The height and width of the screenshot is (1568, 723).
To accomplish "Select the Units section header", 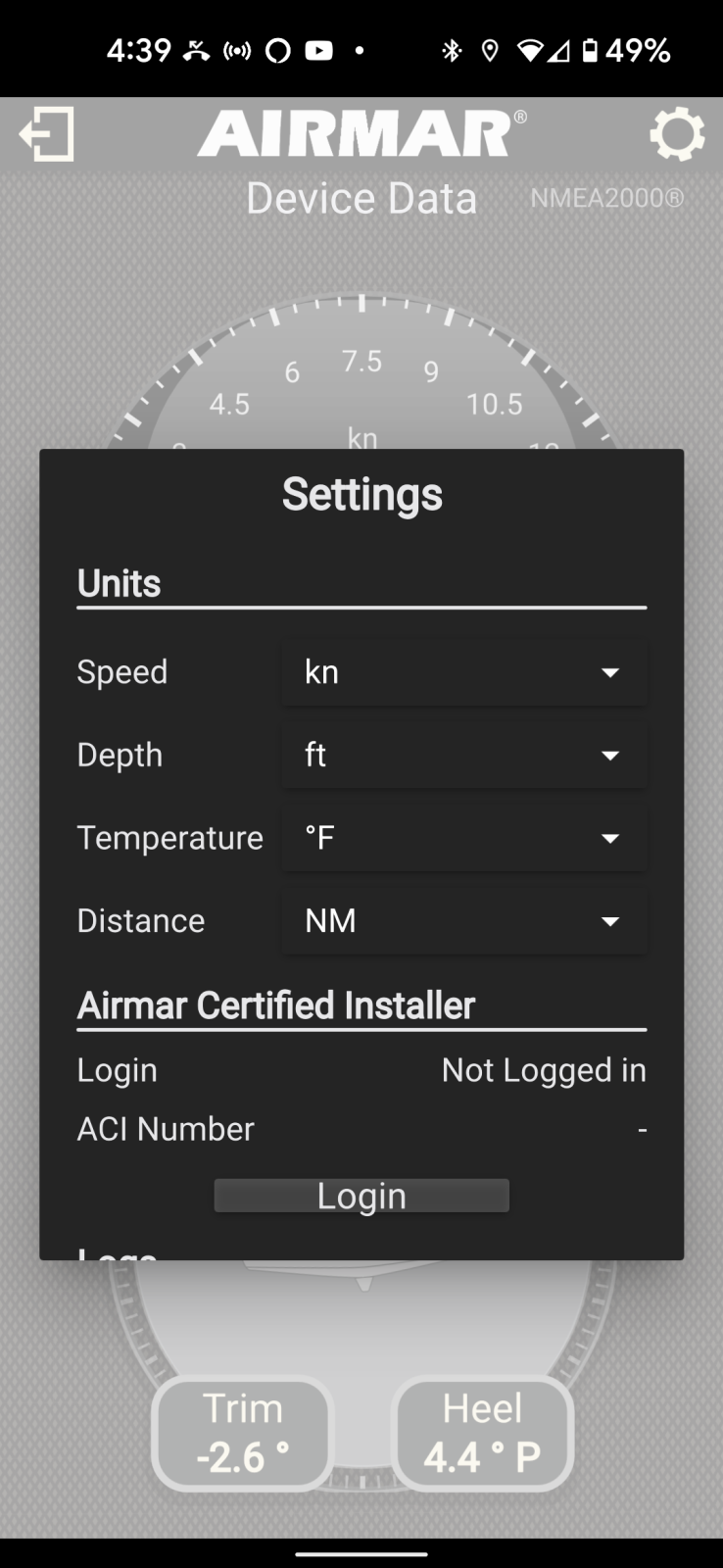I will click(x=118, y=582).
